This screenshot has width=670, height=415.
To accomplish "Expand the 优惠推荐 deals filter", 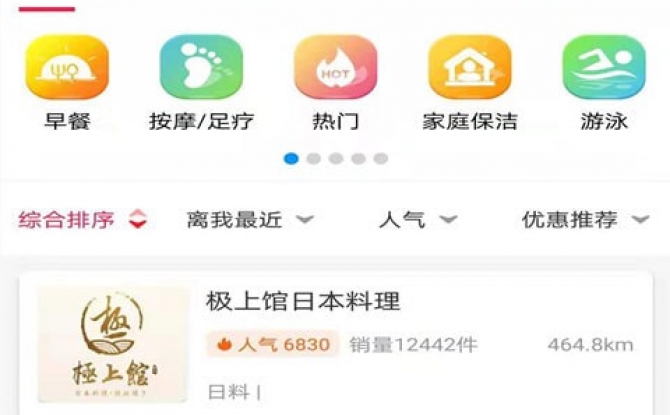I will [x=585, y=220].
